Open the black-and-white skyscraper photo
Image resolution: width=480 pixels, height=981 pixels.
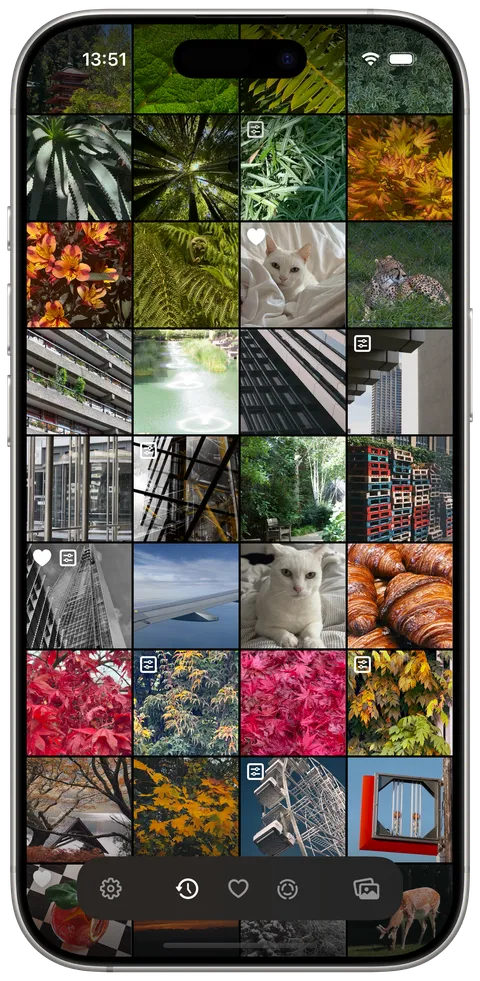click(x=79, y=596)
